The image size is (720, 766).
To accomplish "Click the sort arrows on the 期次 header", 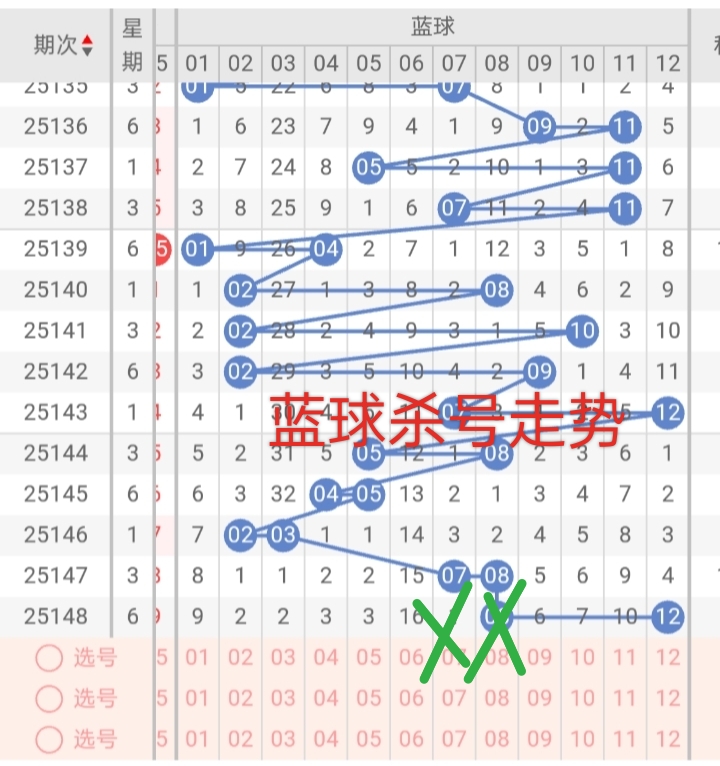I will pyautogui.click(x=85, y=45).
